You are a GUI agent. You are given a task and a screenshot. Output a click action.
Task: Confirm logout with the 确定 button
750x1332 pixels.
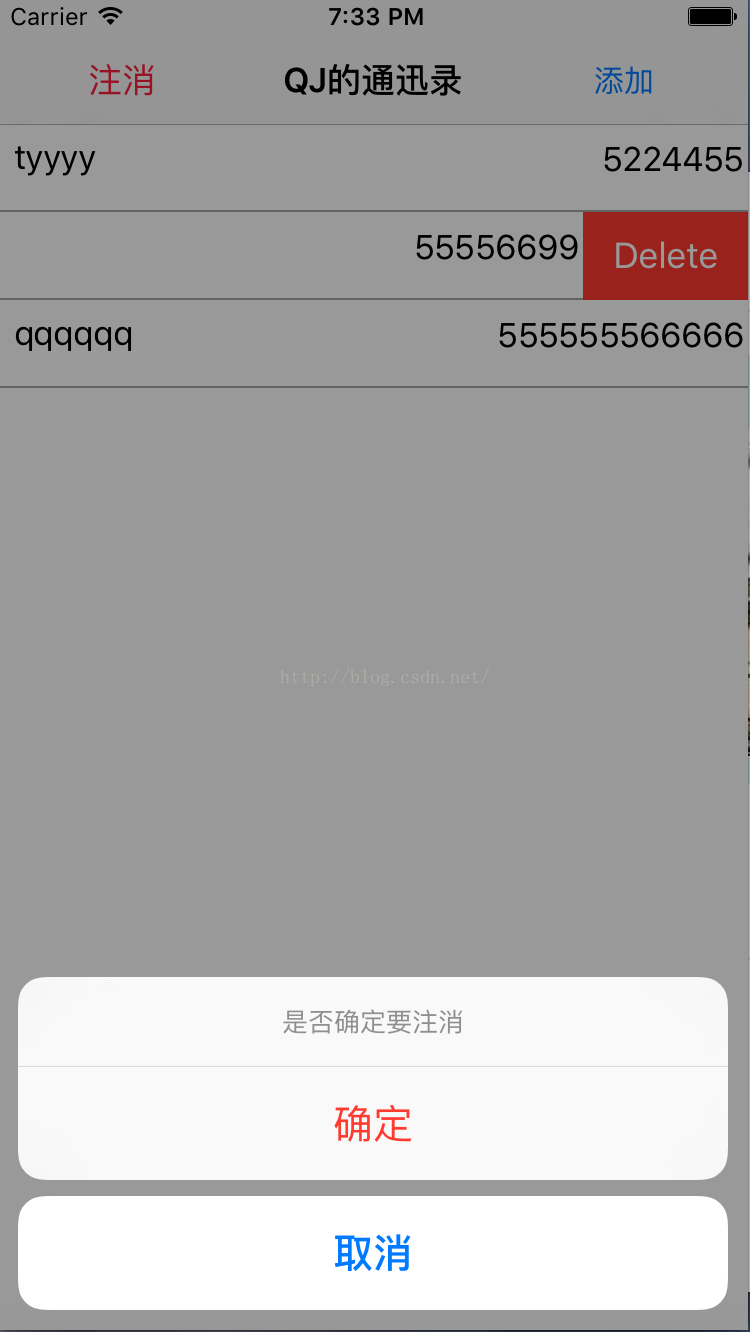tap(373, 1124)
